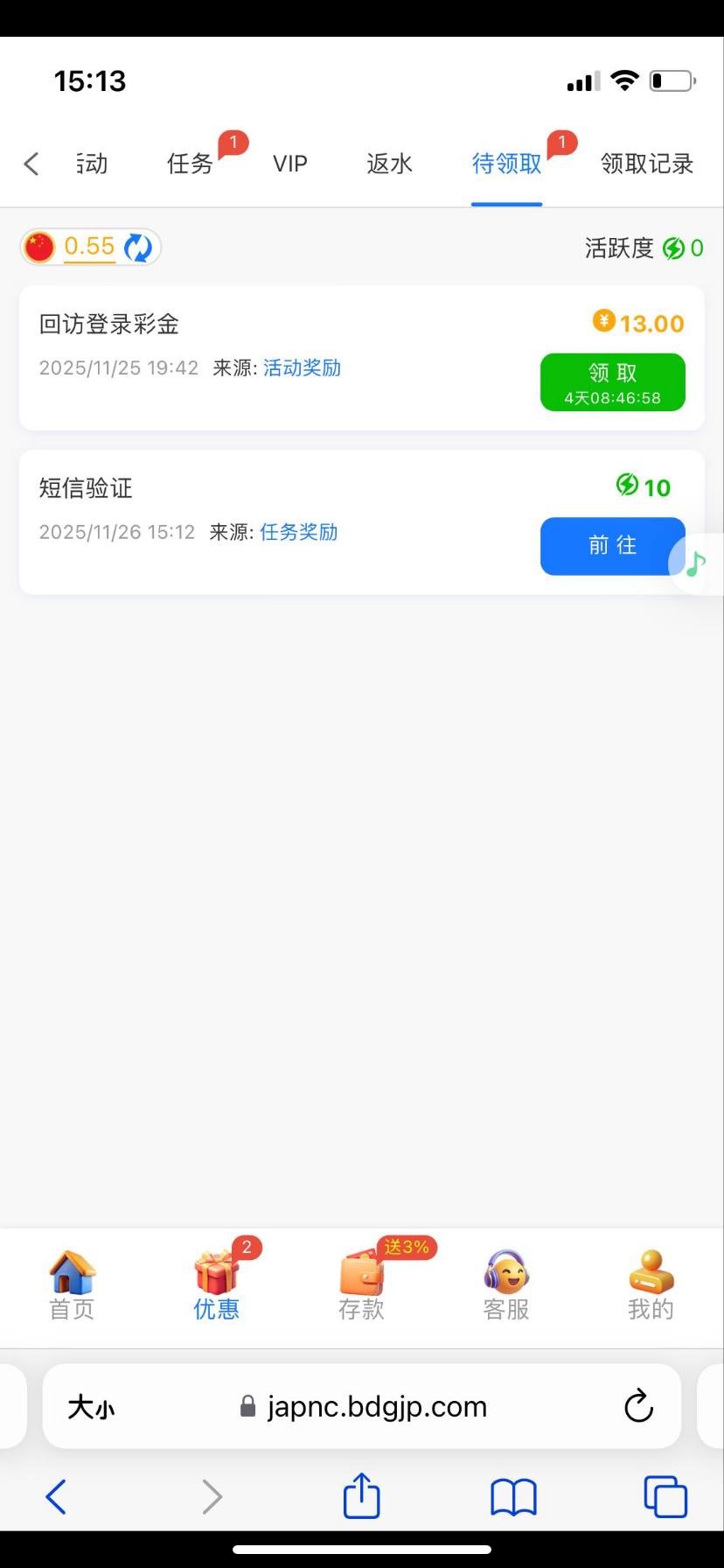Image resolution: width=724 pixels, height=1568 pixels.
Task: Tap 前往 for 短信验证 task
Action: tap(612, 546)
